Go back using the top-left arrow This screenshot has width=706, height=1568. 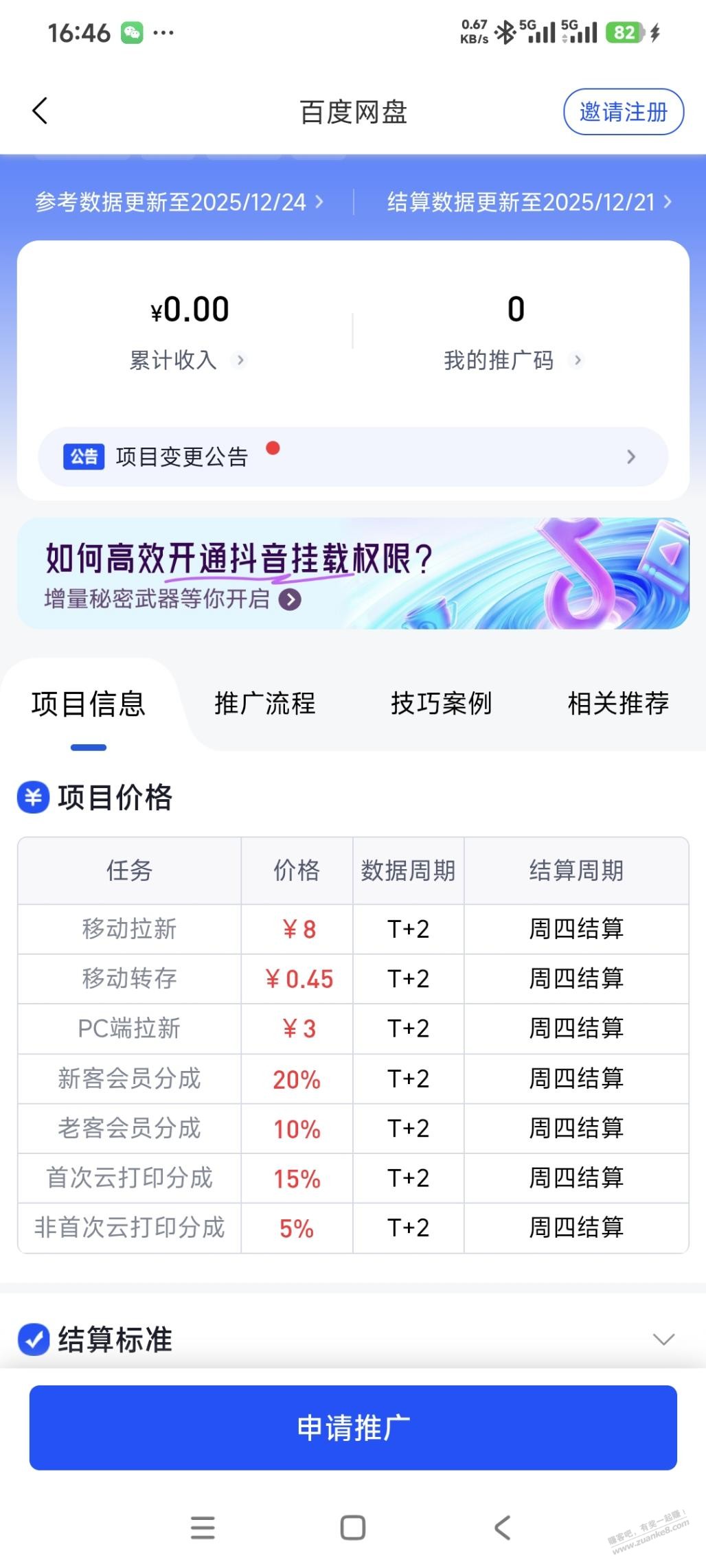coord(40,111)
